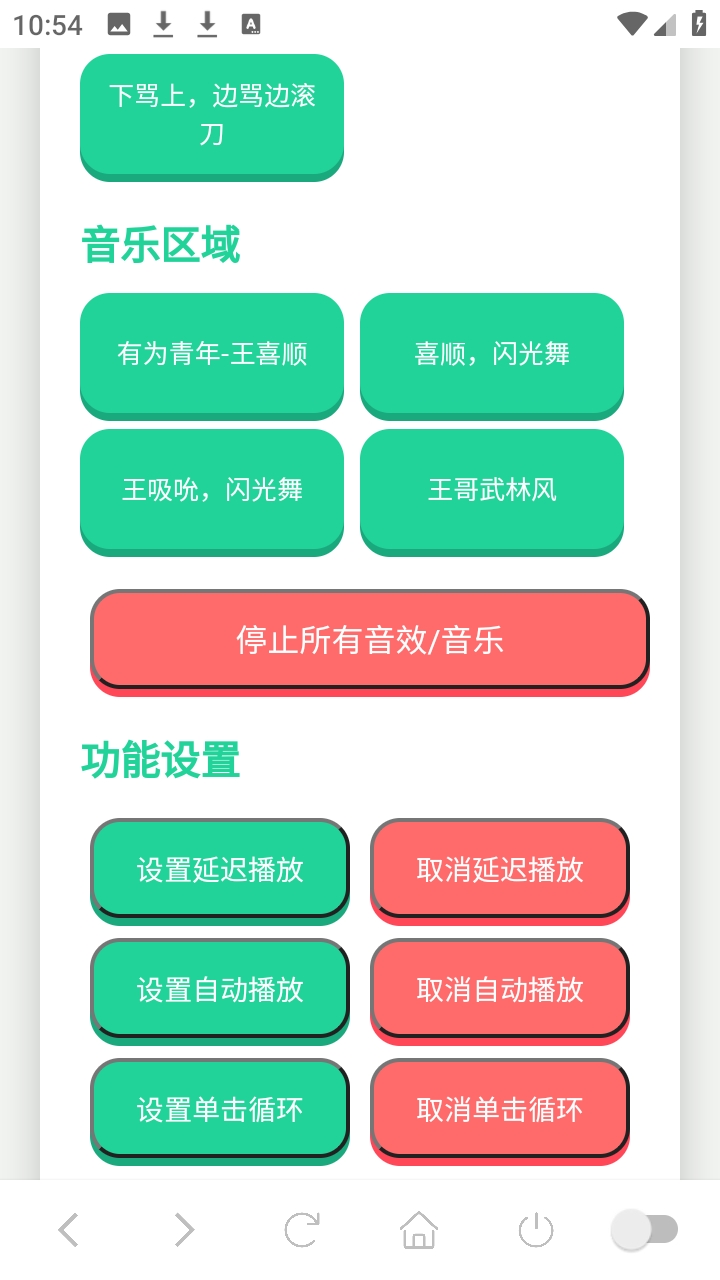Play 喜顺，闪光舞 music
720x1280 pixels.
492,353
